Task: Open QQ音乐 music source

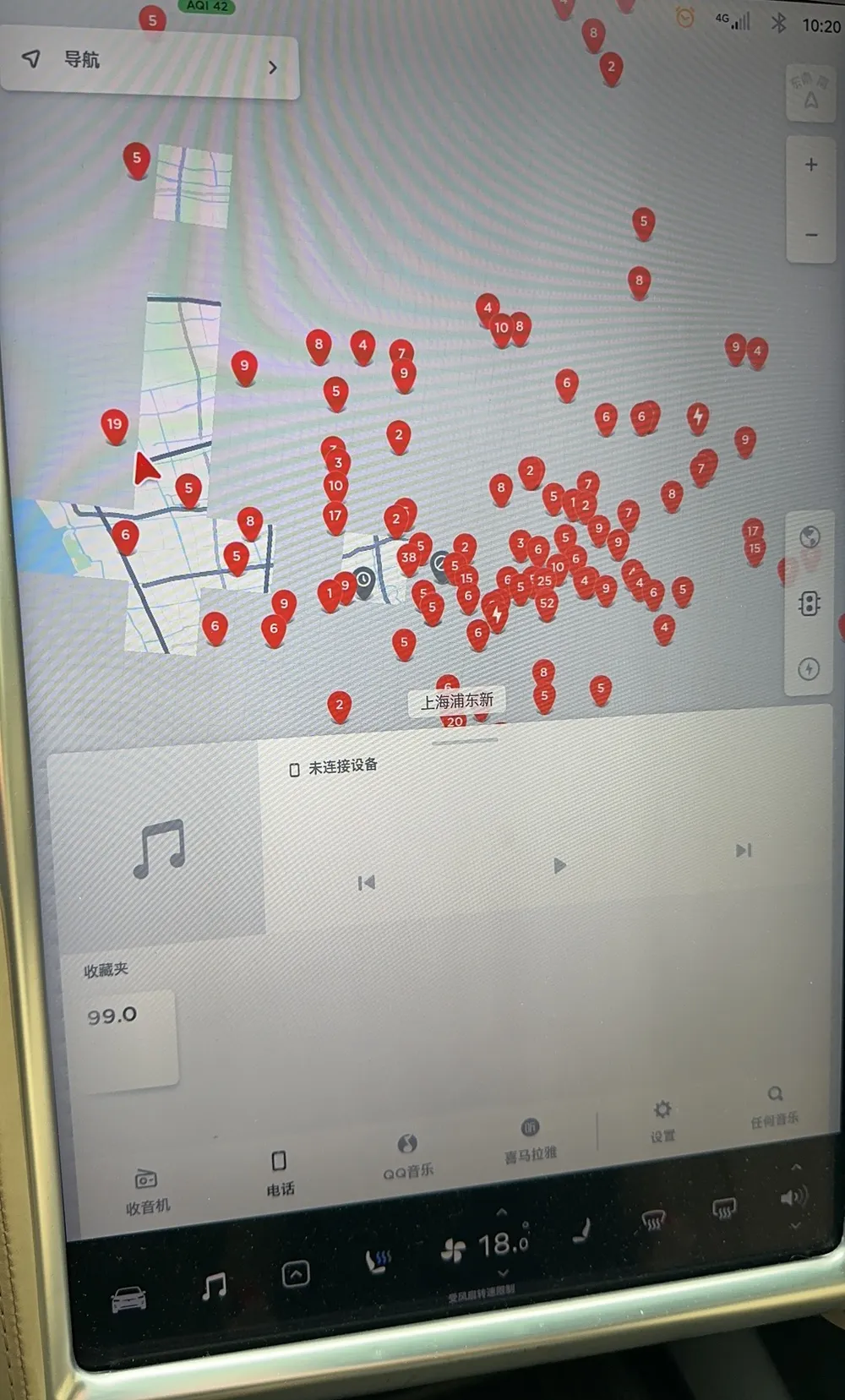Action: [407, 1155]
